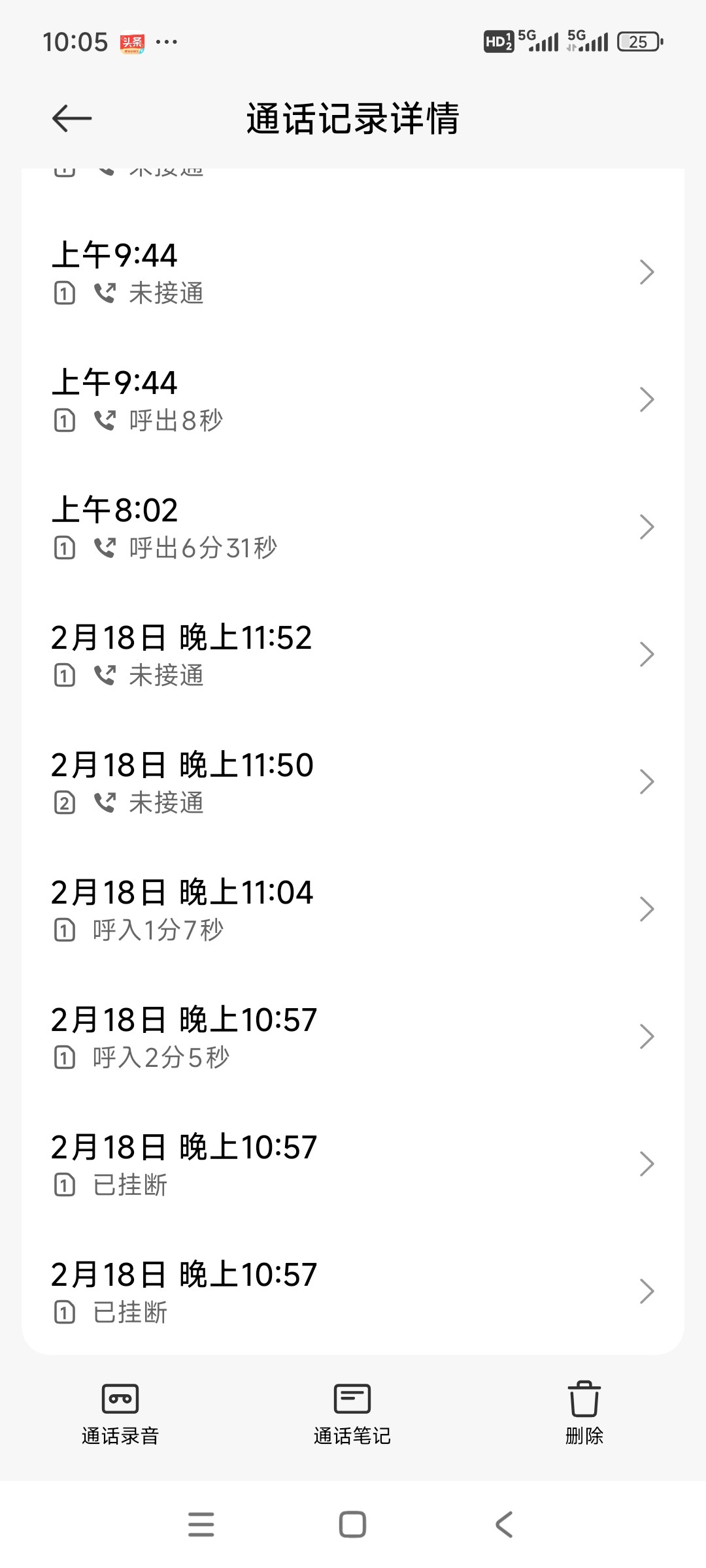Open the 上午9:44 呼出8秒 call entry
Screen dimensions: 706x1568
[353, 400]
